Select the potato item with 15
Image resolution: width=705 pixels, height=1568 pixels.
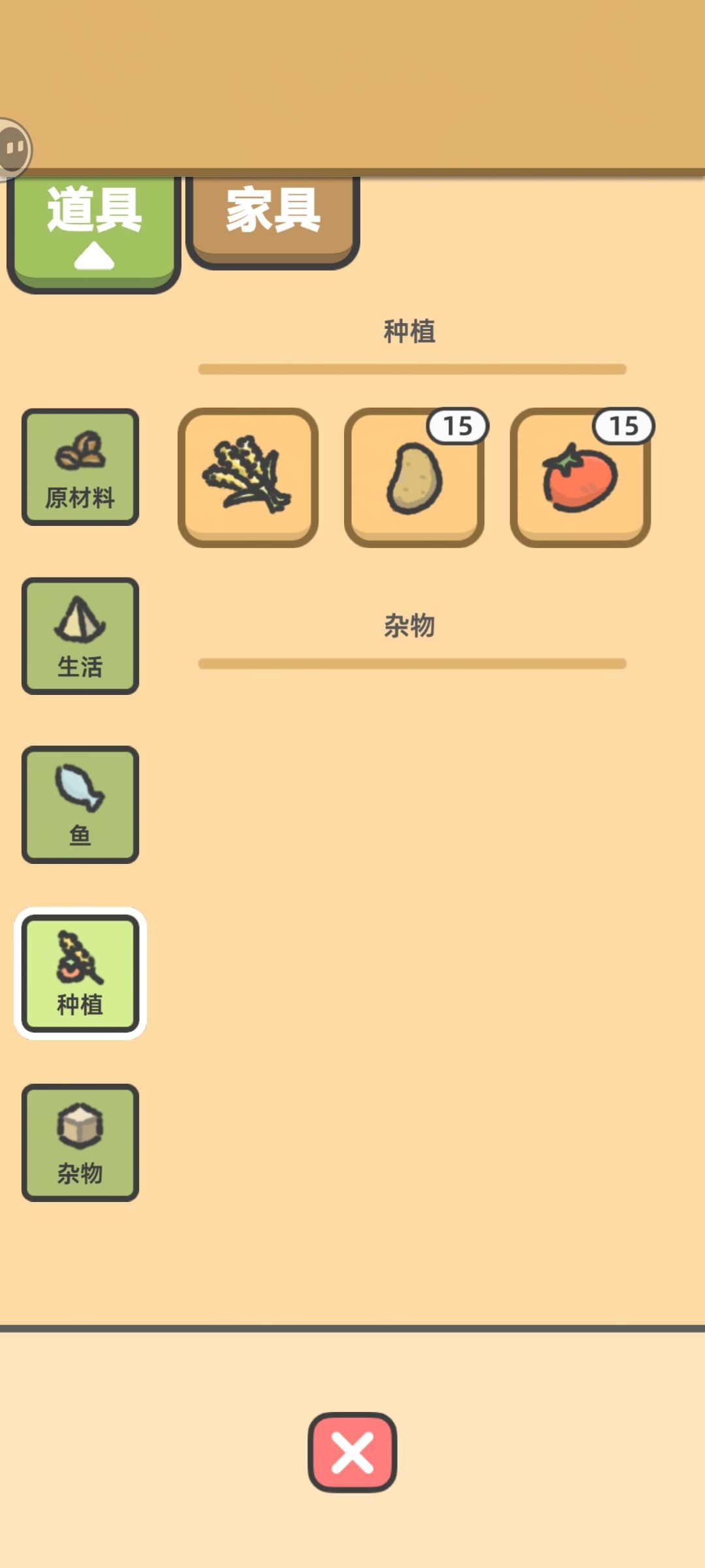point(415,478)
